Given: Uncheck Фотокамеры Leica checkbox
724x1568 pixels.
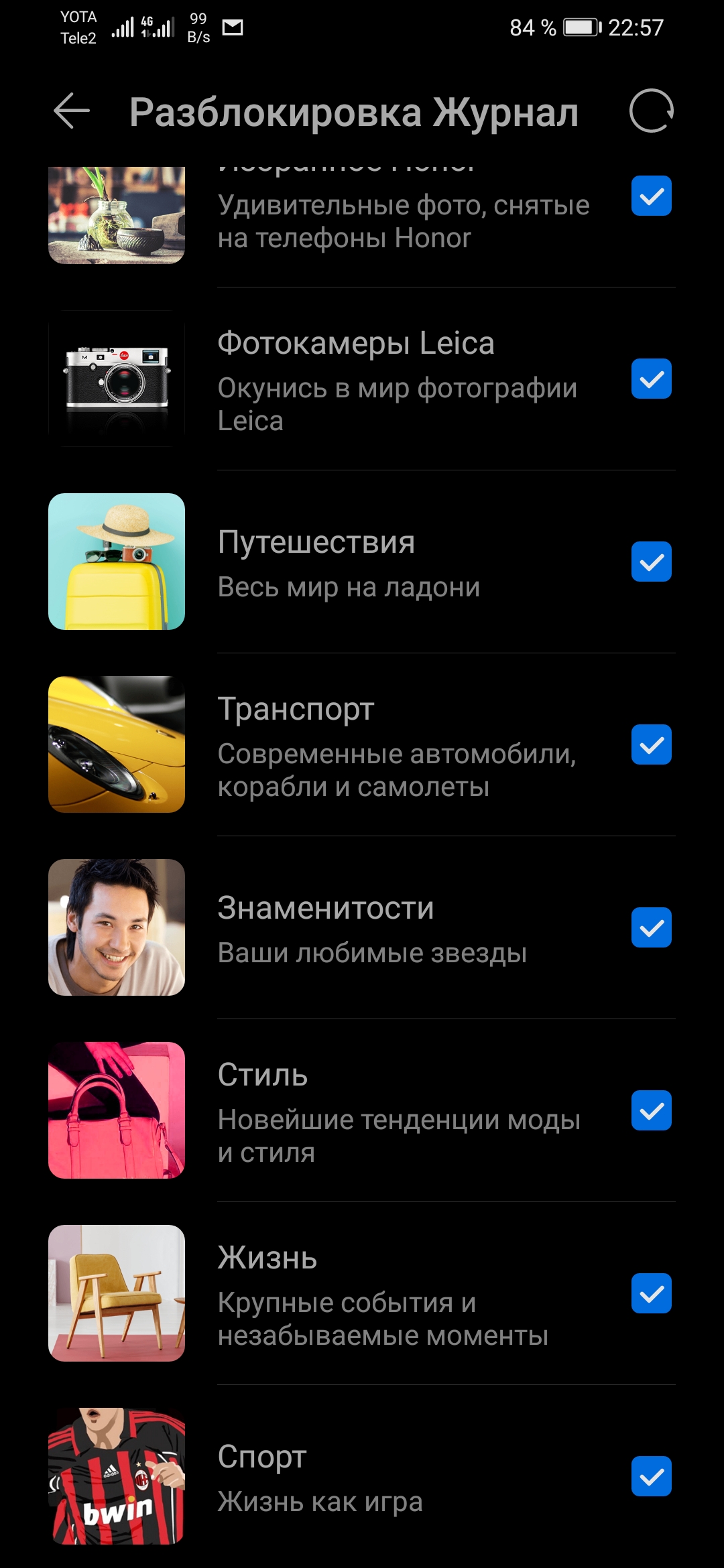Looking at the screenshot, I should tap(651, 379).
